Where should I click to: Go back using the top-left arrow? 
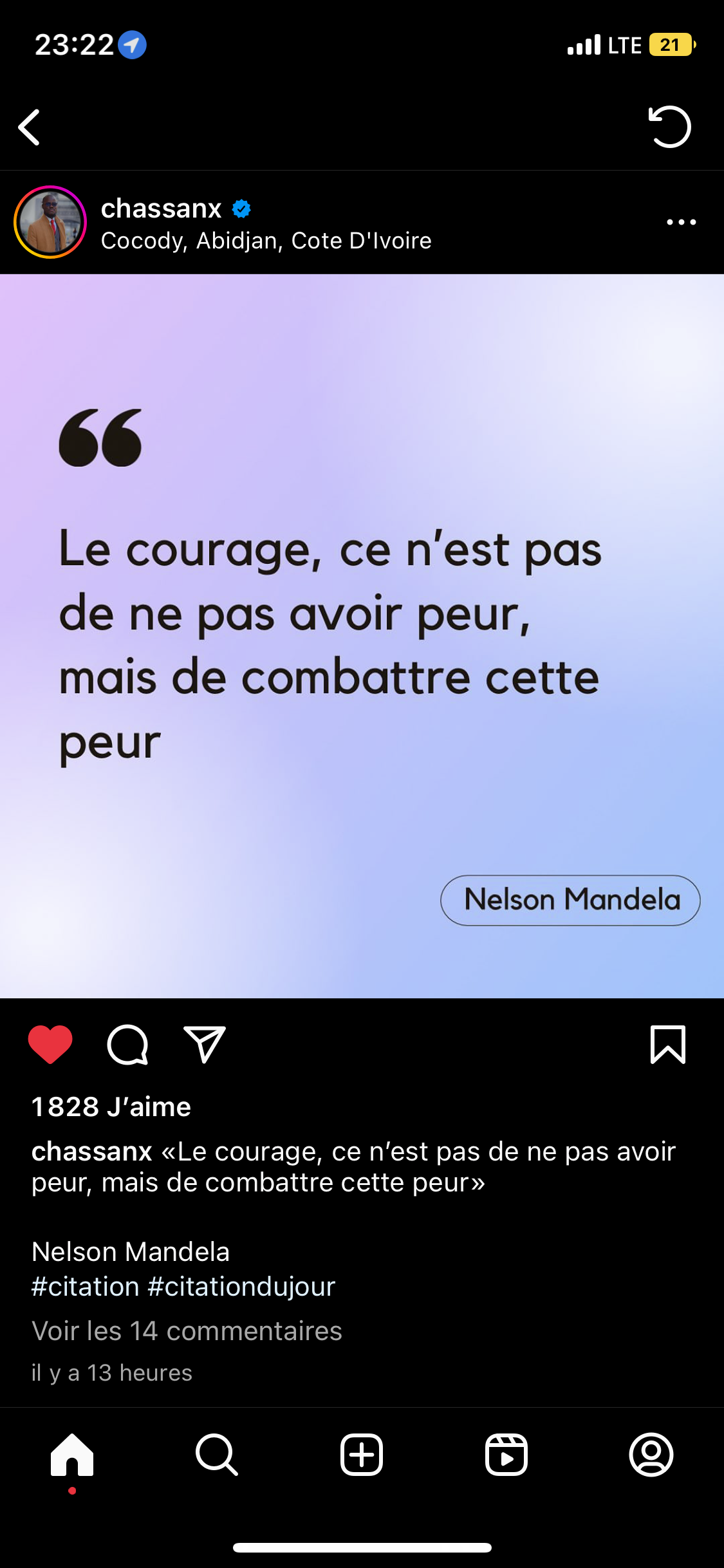pos(30,127)
